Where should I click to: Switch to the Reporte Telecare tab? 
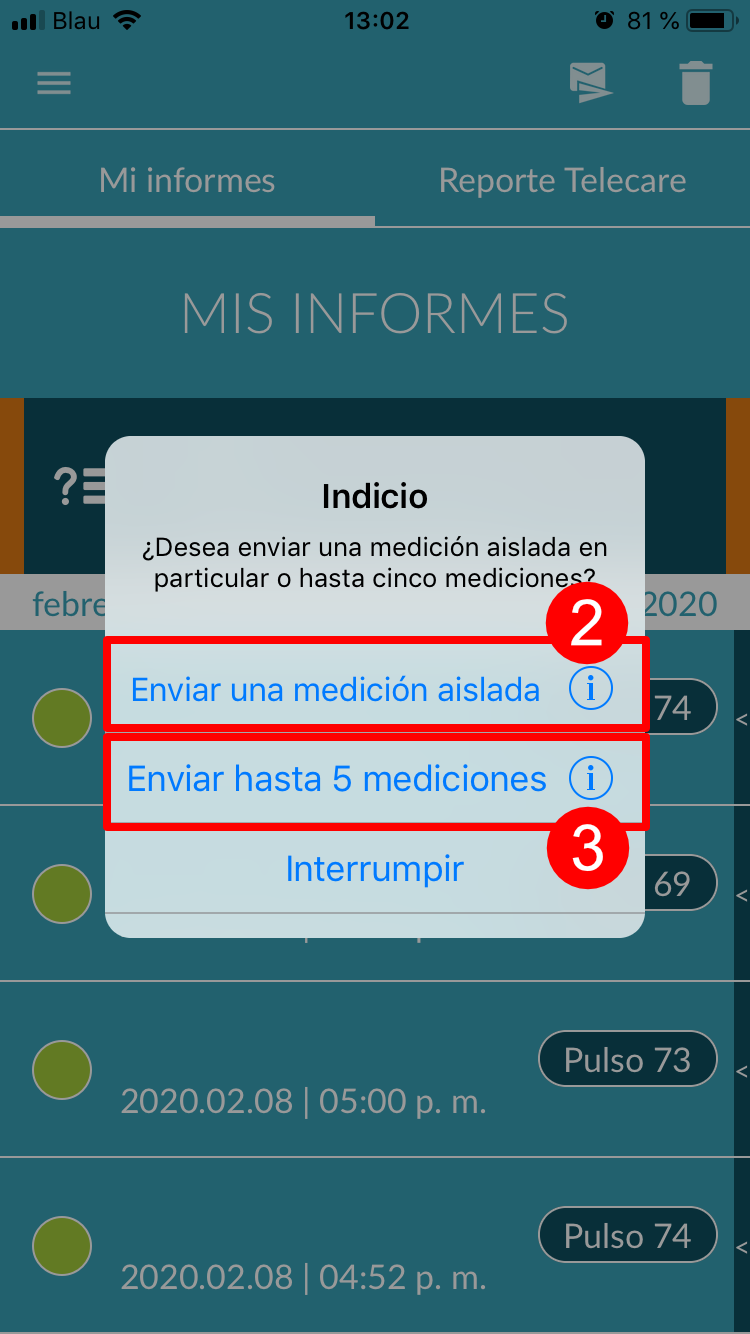(562, 181)
